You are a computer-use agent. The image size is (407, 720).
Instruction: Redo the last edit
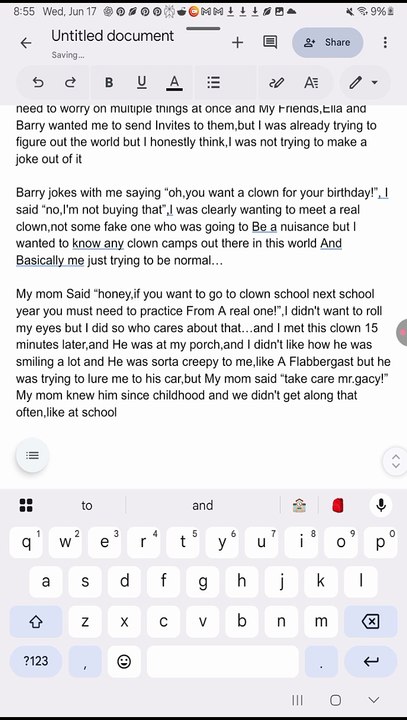click(70, 82)
